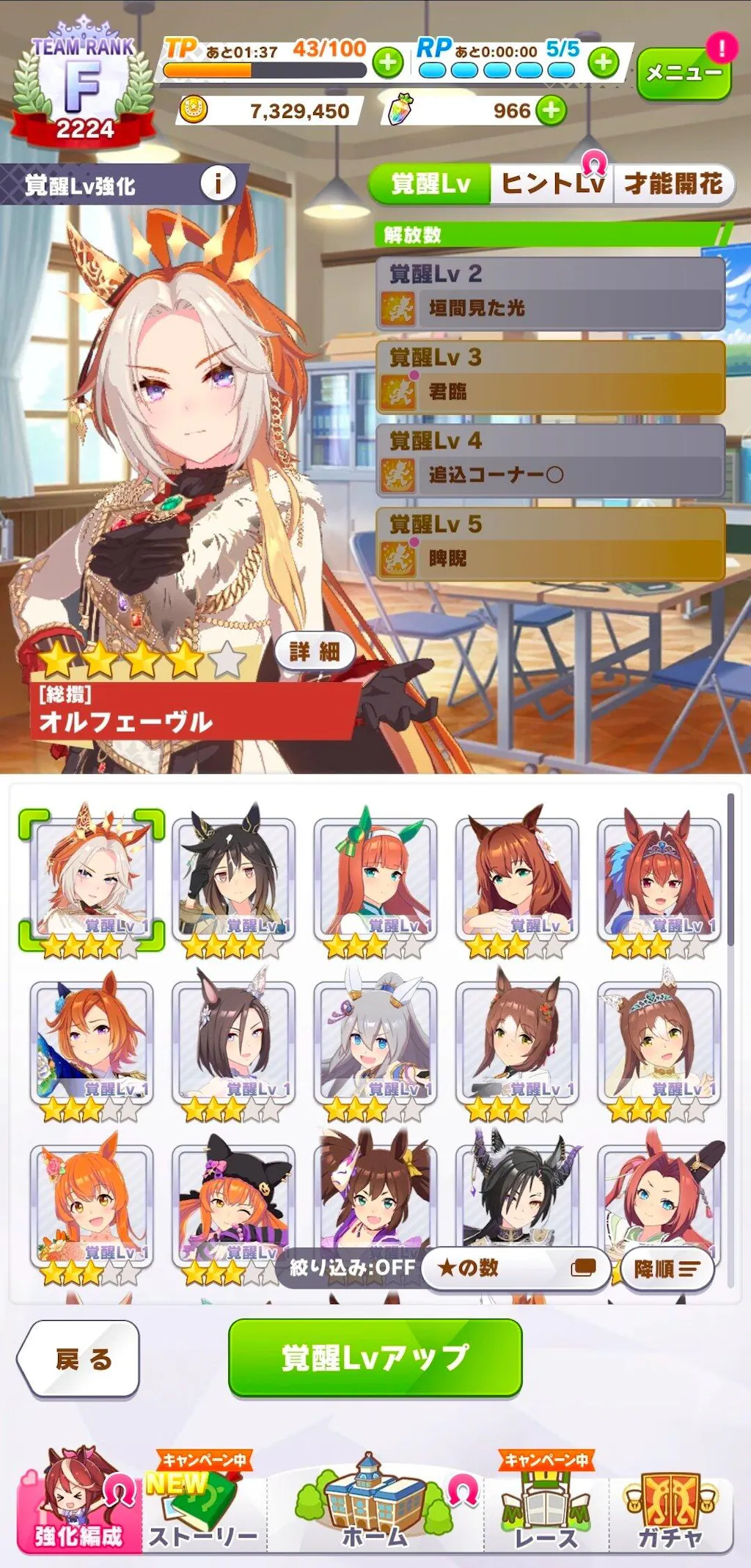Open 詳細 details for オルフェーヴル
This screenshot has width=751, height=1568.
coord(315,651)
